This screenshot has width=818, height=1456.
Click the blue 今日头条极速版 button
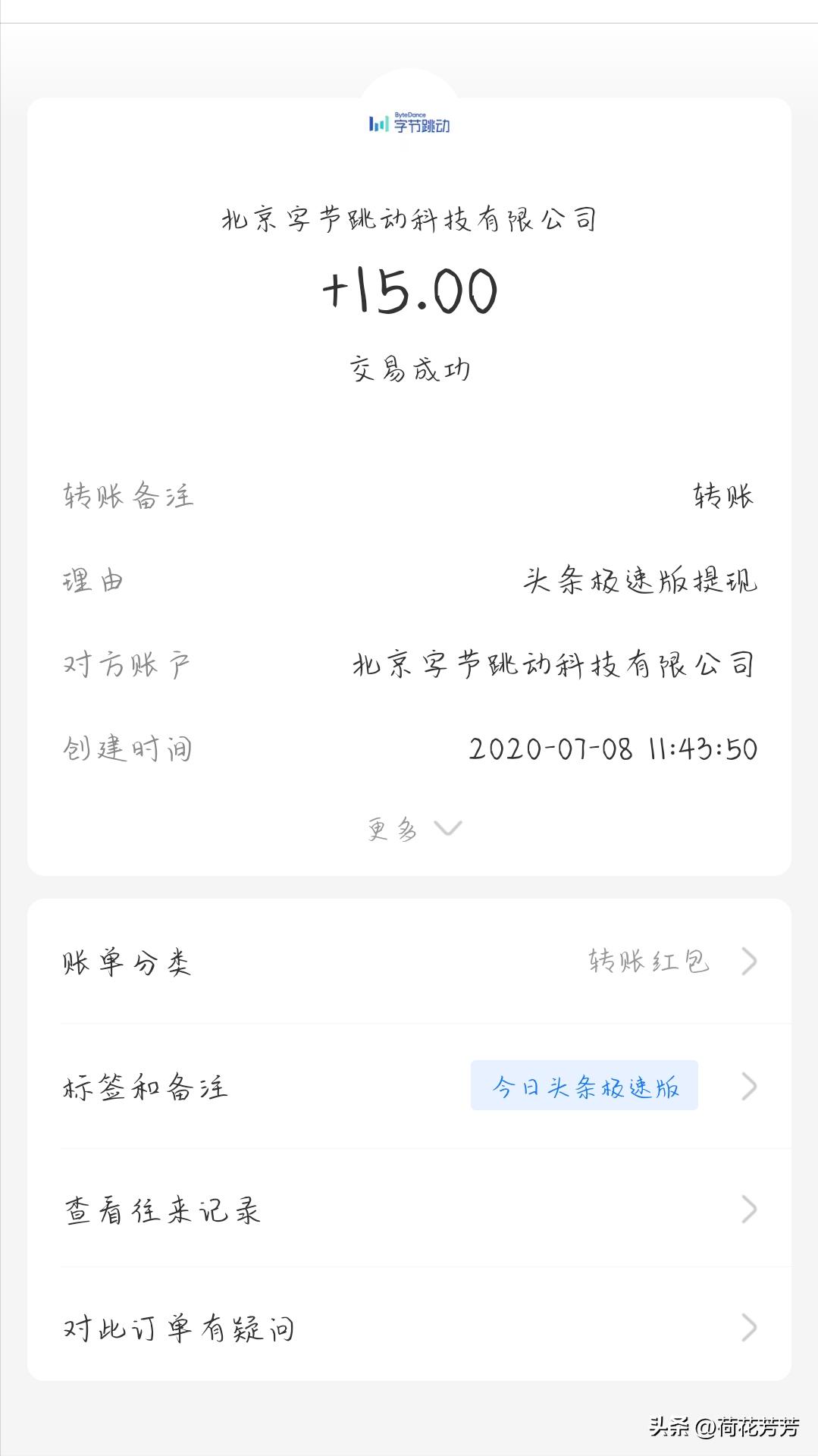tap(585, 1086)
